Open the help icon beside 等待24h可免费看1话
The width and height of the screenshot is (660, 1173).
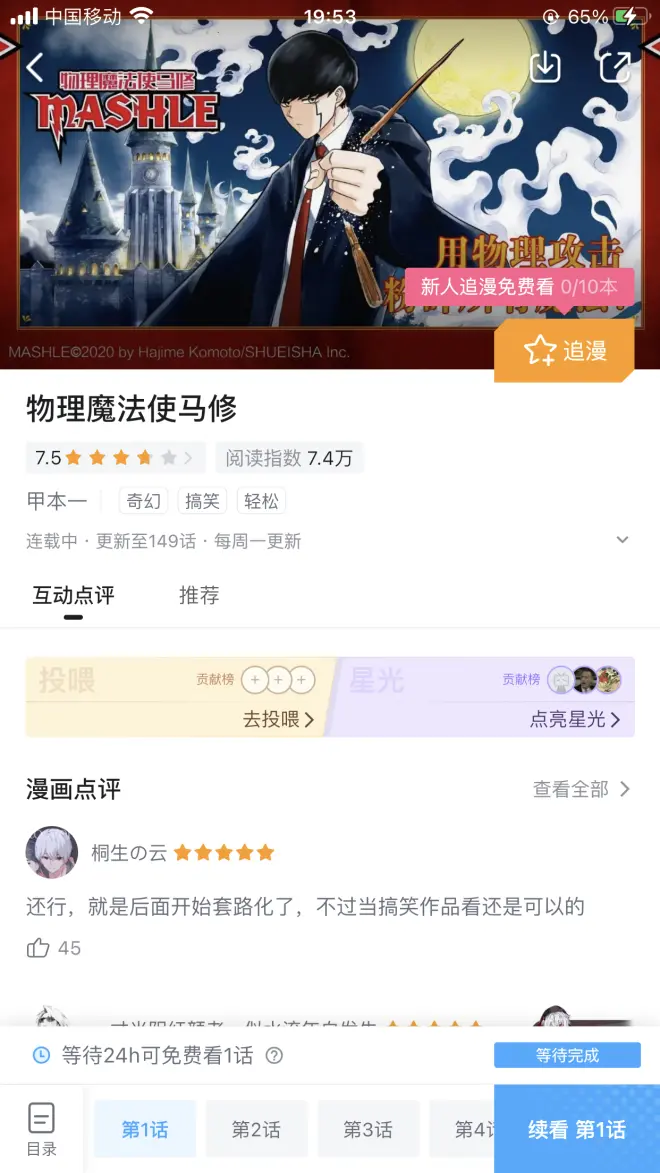274,1055
